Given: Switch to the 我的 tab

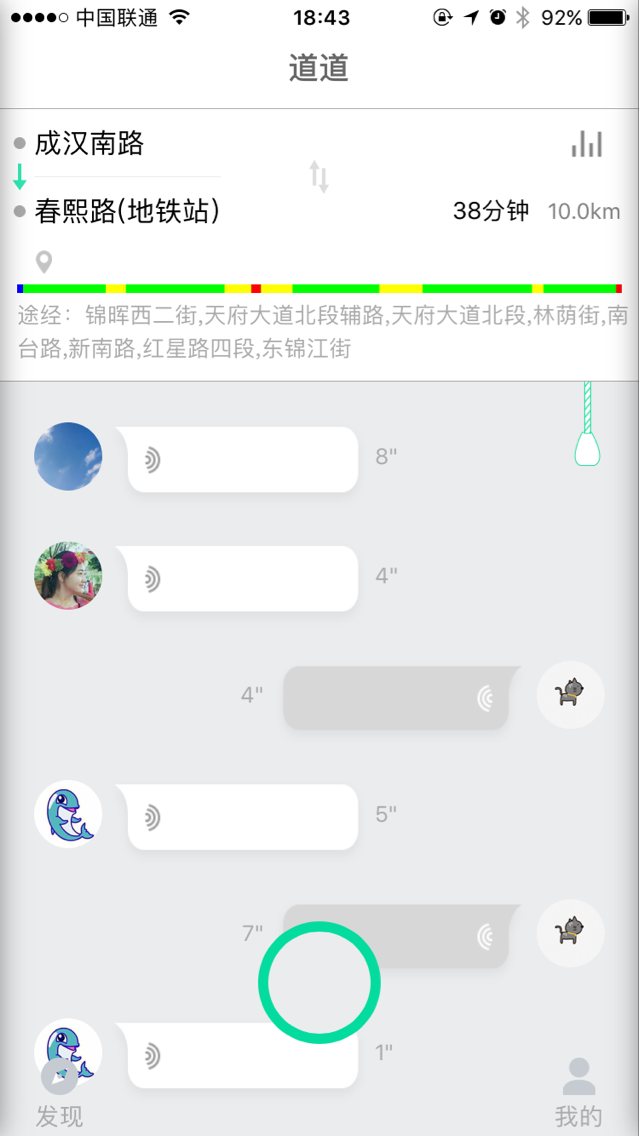Looking at the screenshot, I should coord(578,1095).
